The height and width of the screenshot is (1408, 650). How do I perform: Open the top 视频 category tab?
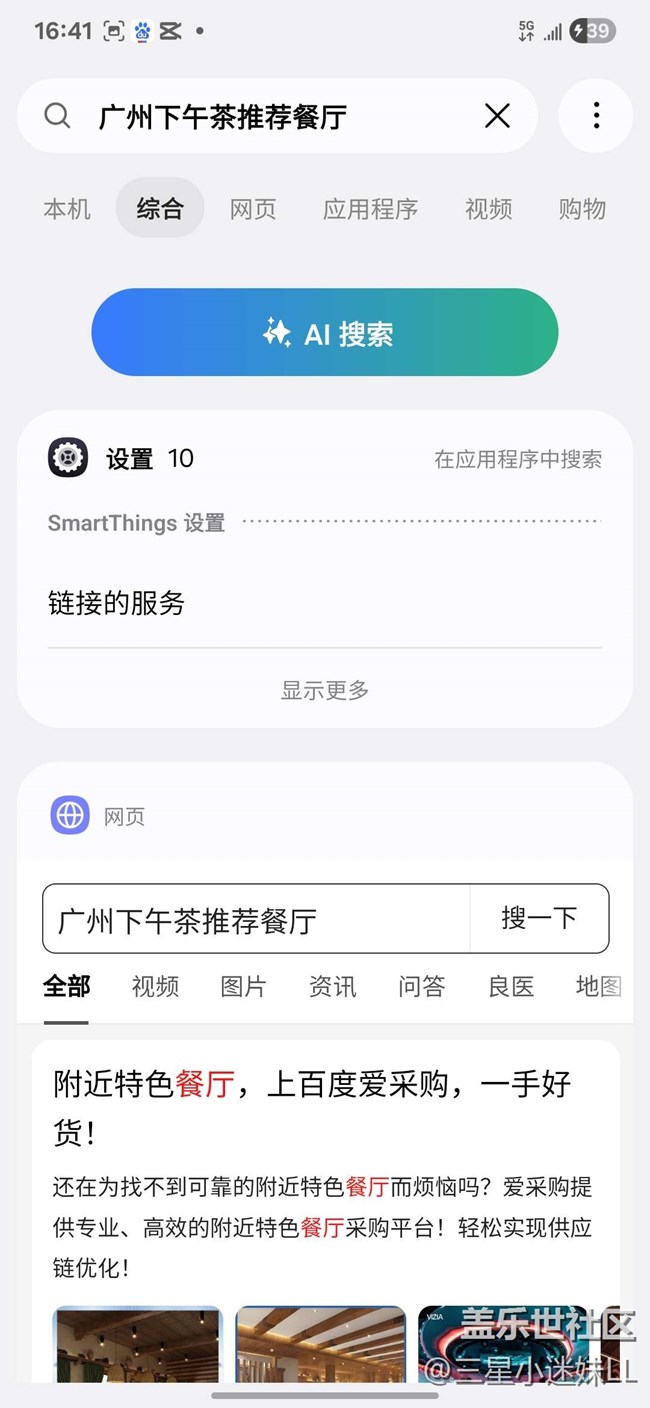488,209
